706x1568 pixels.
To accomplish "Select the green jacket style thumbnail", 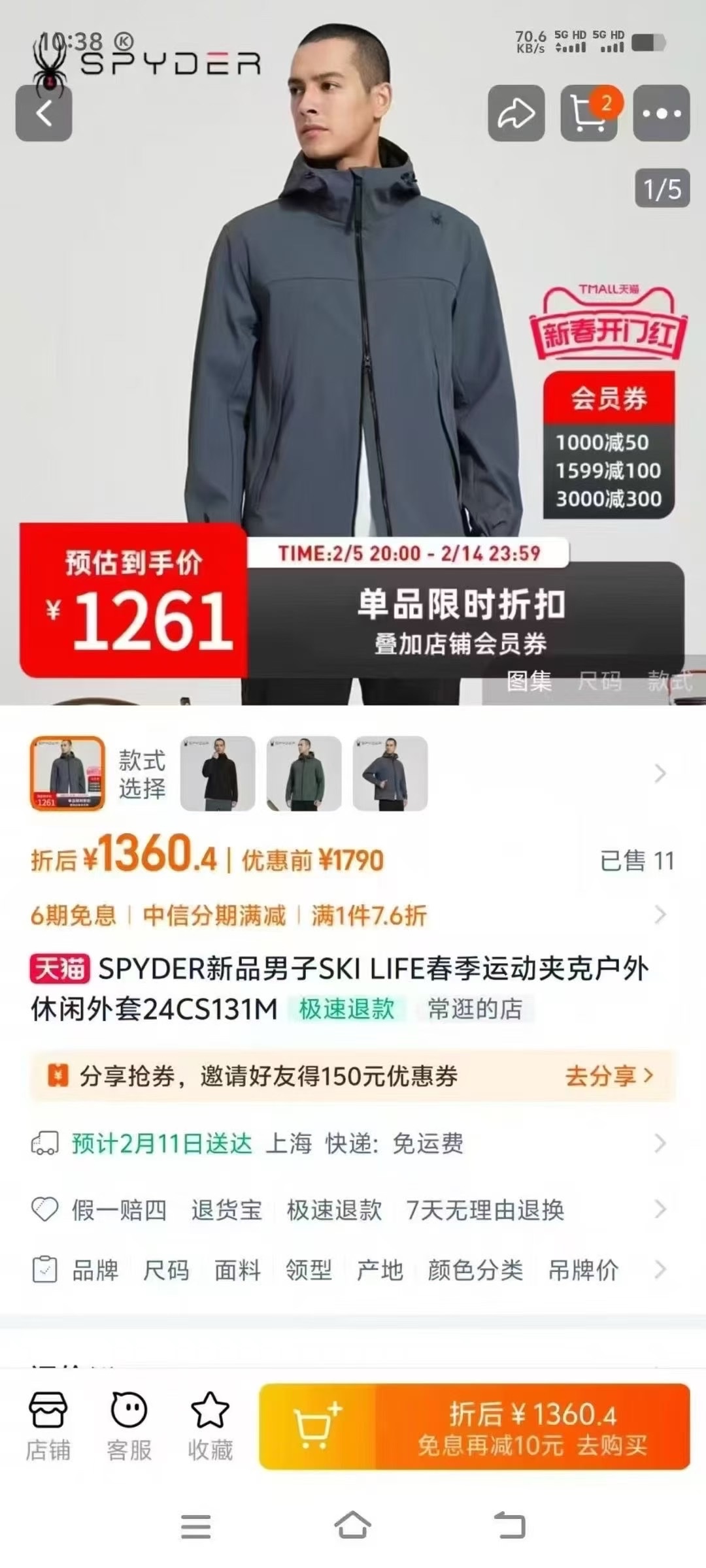I will tap(304, 774).
